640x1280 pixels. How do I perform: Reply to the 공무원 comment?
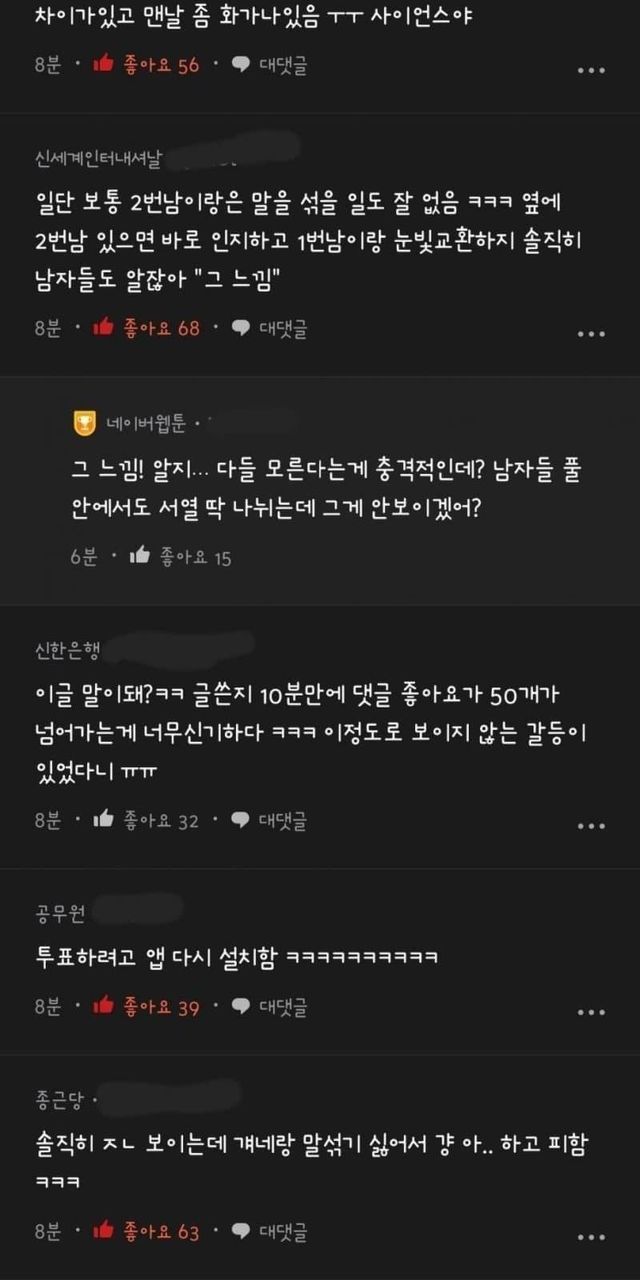[269, 1007]
